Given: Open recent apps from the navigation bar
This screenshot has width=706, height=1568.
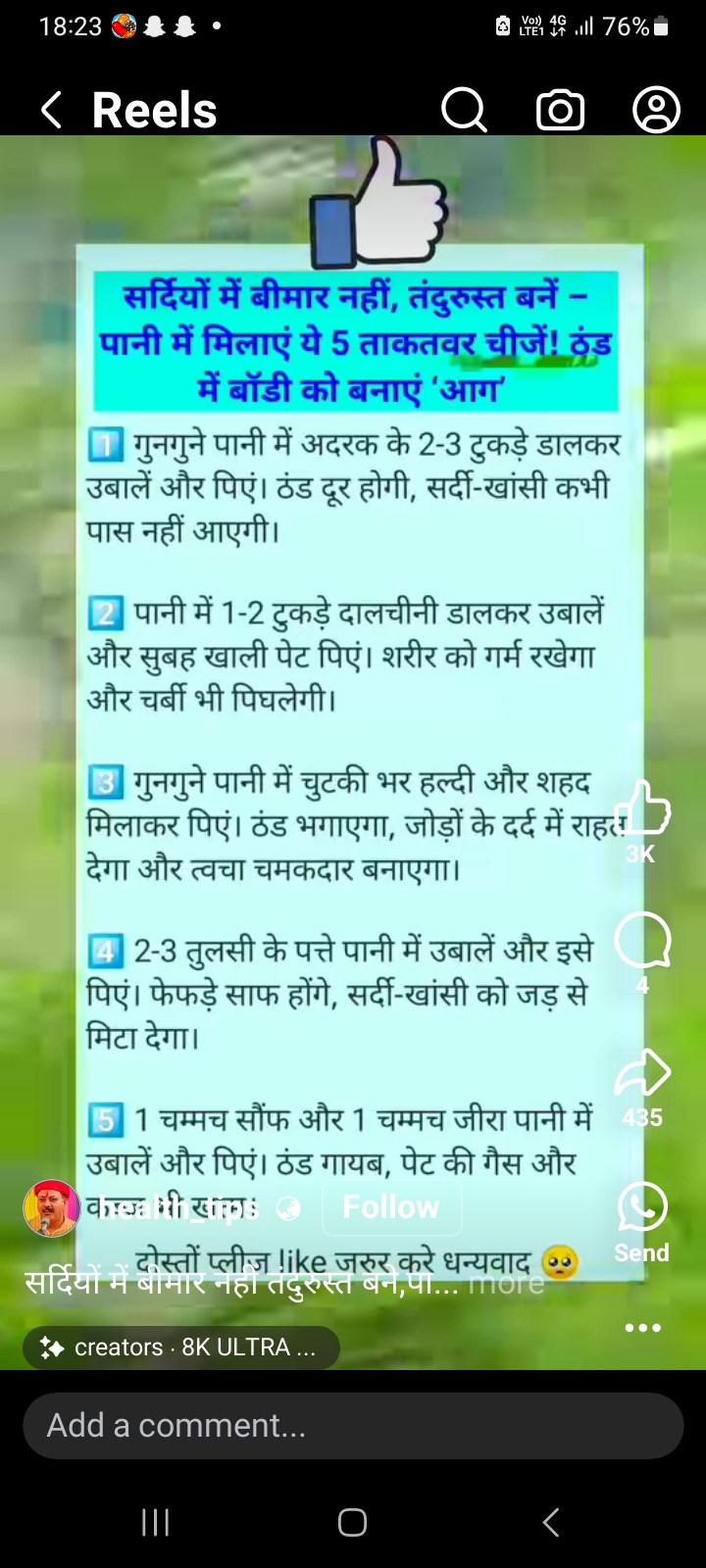Looking at the screenshot, I should (156, 1522).
